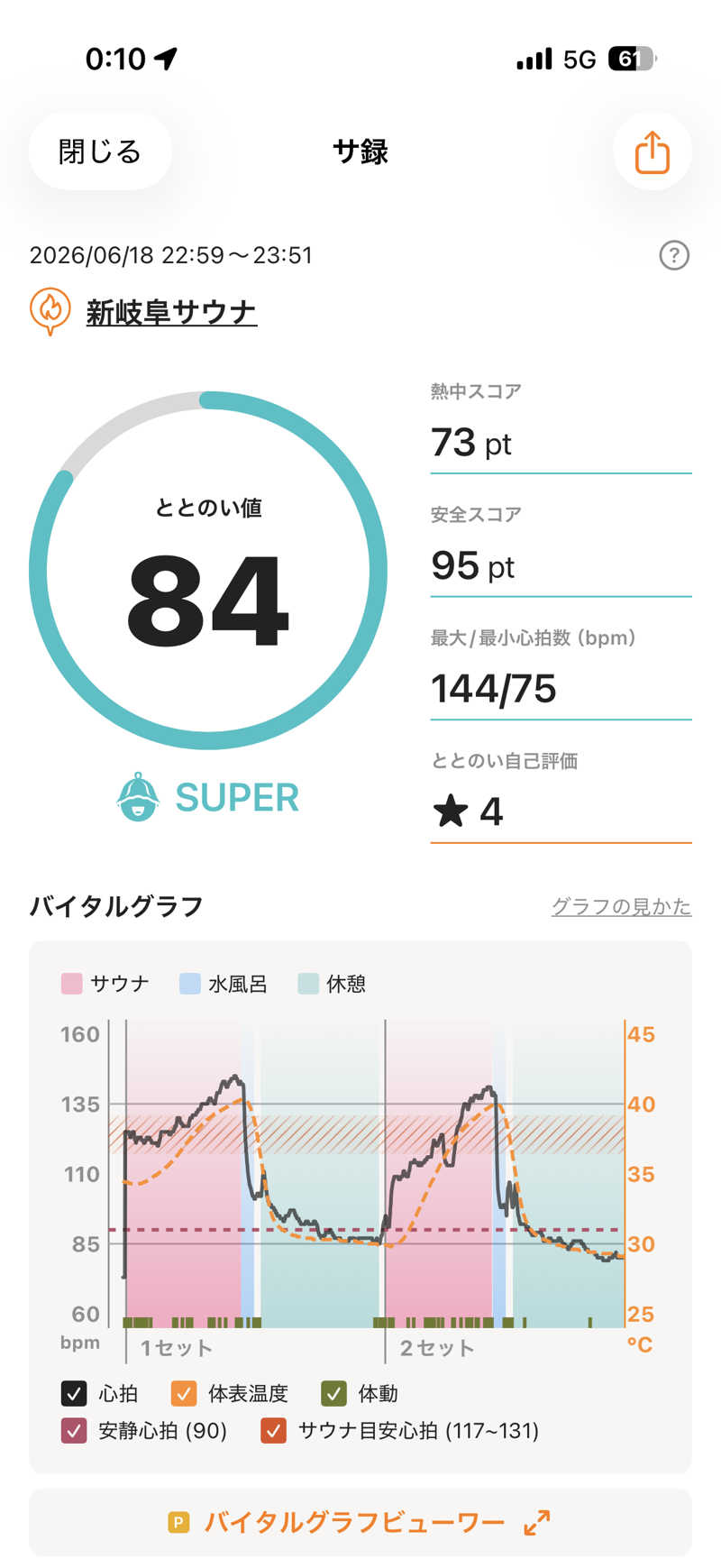Uncheck the 心拍 checkbox
Image resolution: width=721 pixels, height=1568 pixels.
coord(74,1393)
